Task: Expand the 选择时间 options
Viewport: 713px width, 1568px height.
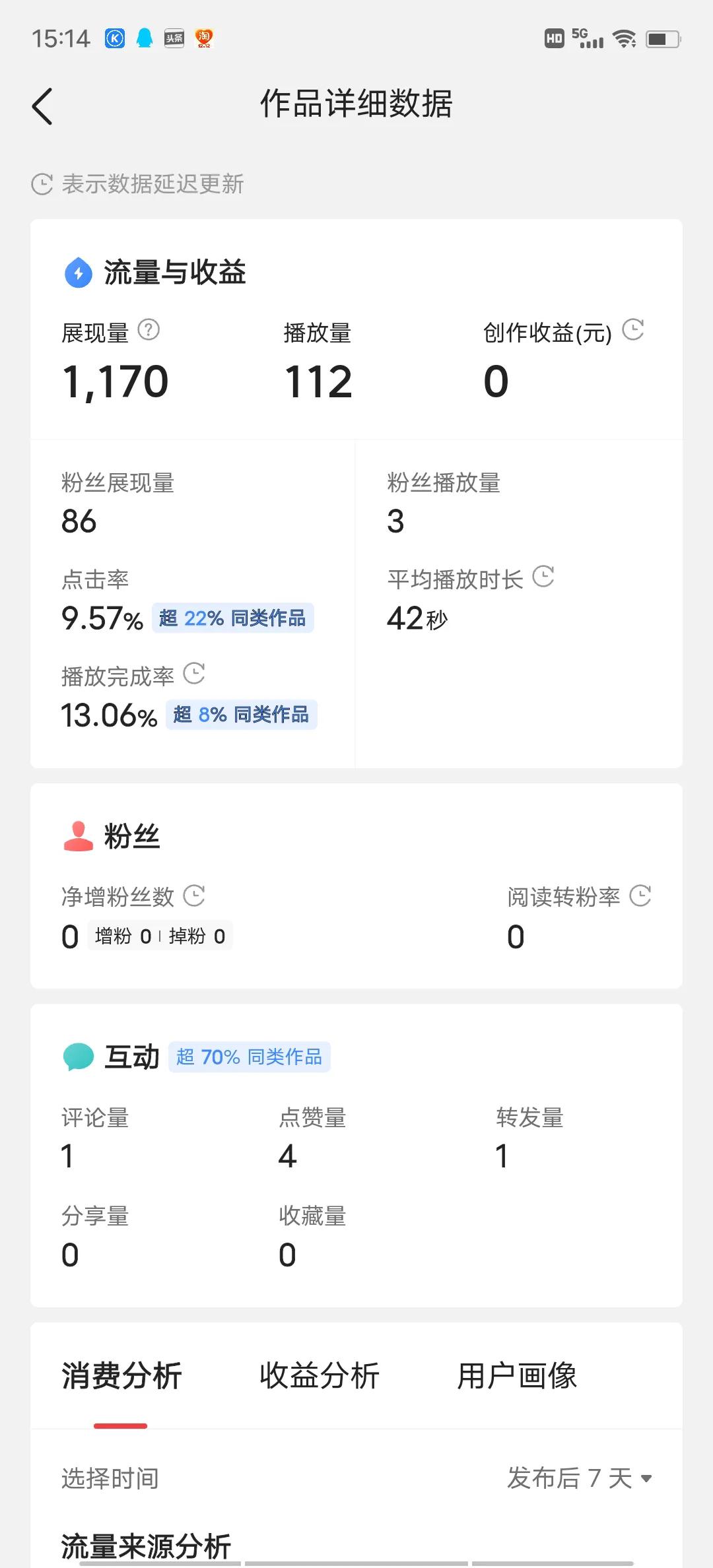Action: click(110, 1478)
